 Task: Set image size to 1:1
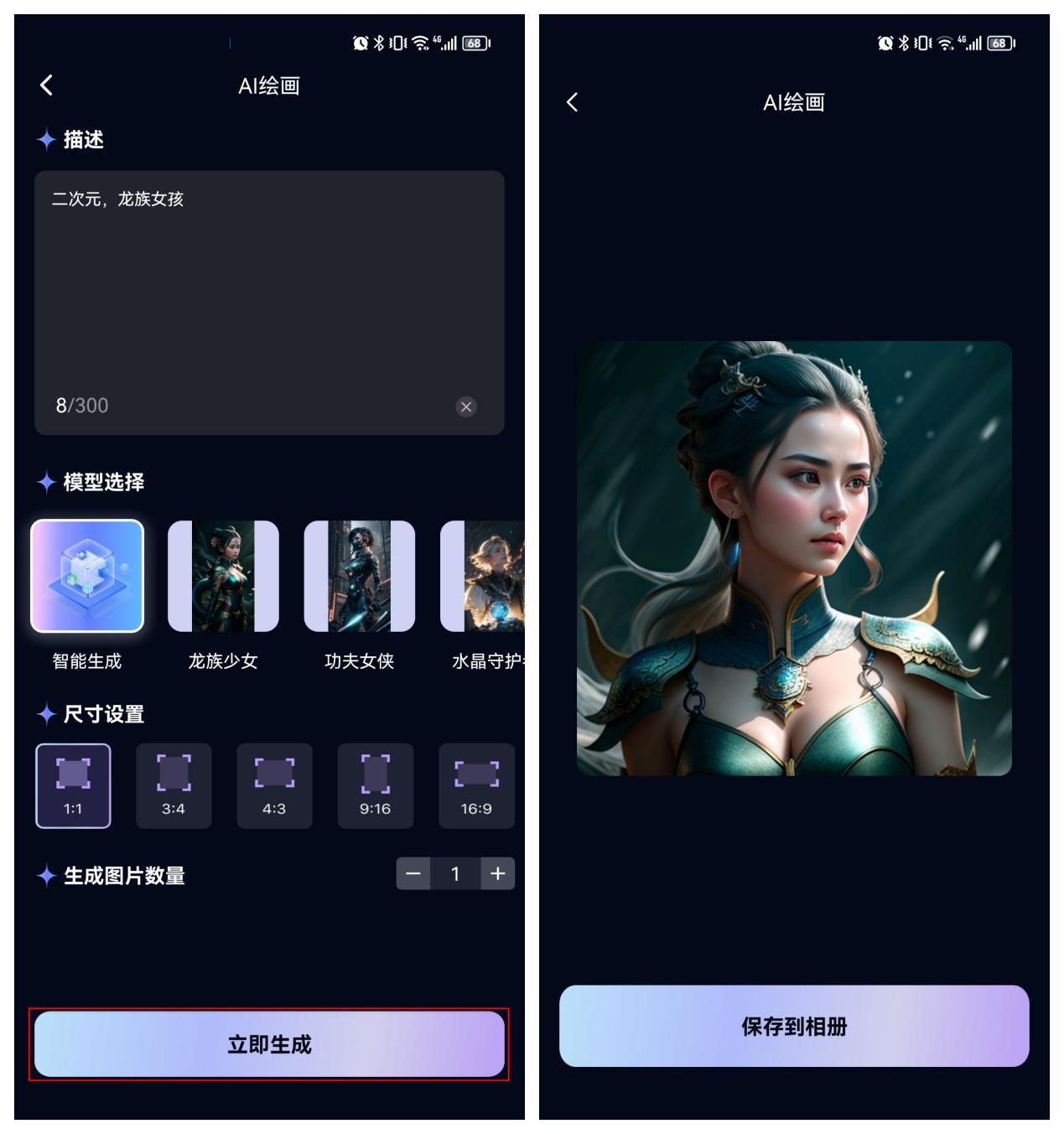click(73, 785)
